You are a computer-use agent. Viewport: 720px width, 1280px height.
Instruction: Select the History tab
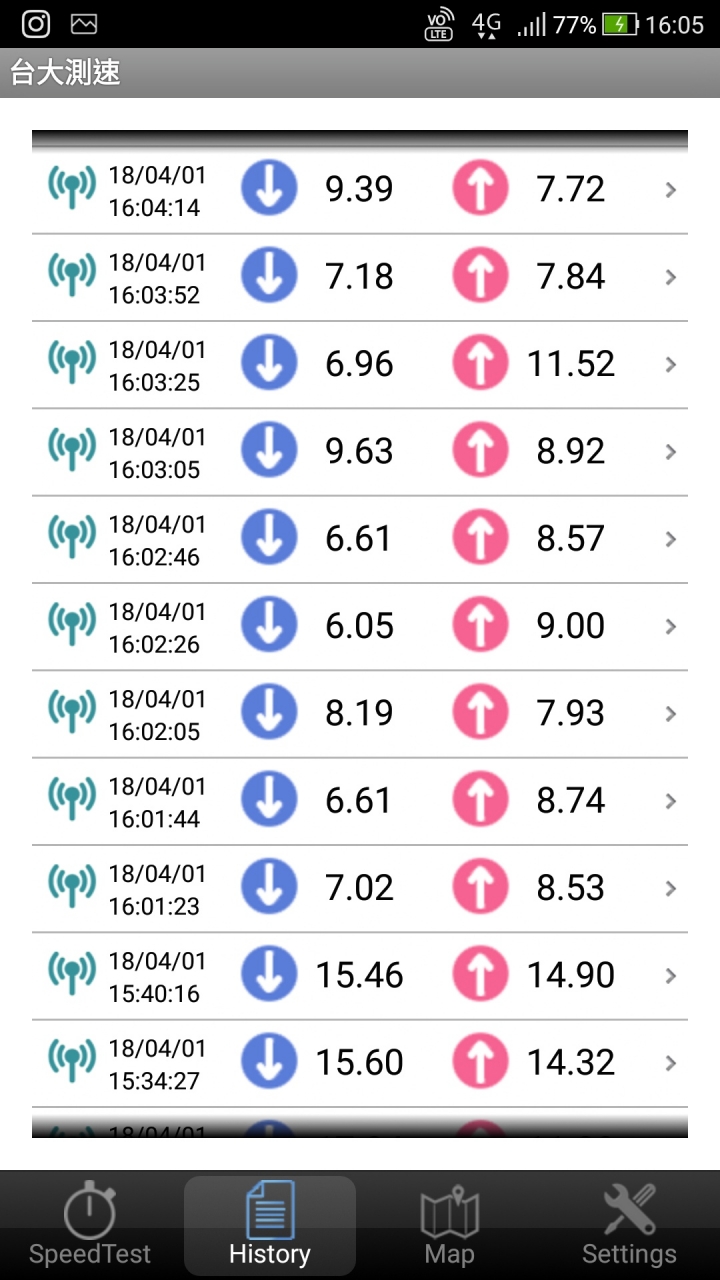coord(270,1225)
